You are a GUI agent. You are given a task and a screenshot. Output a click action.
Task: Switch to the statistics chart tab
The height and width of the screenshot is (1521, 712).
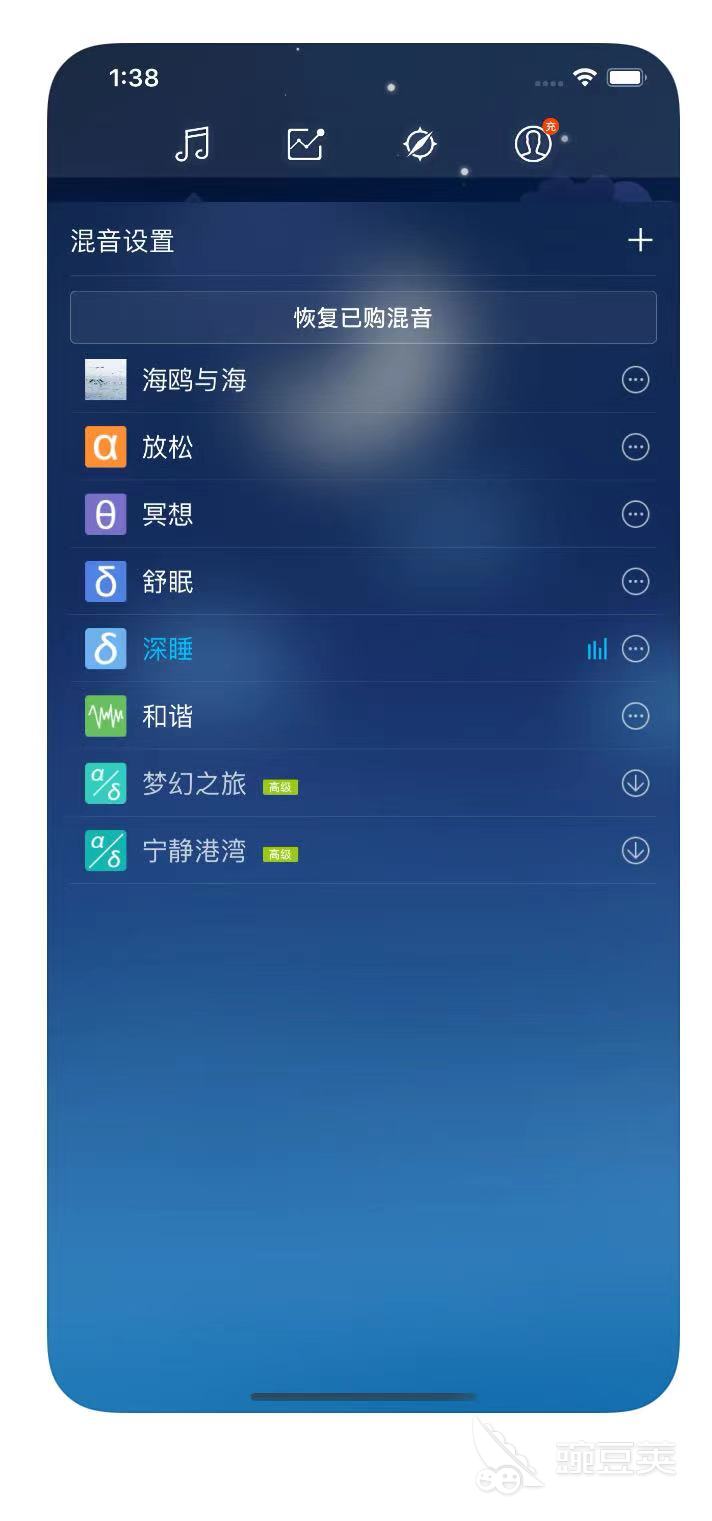click(x=306, y=145)
